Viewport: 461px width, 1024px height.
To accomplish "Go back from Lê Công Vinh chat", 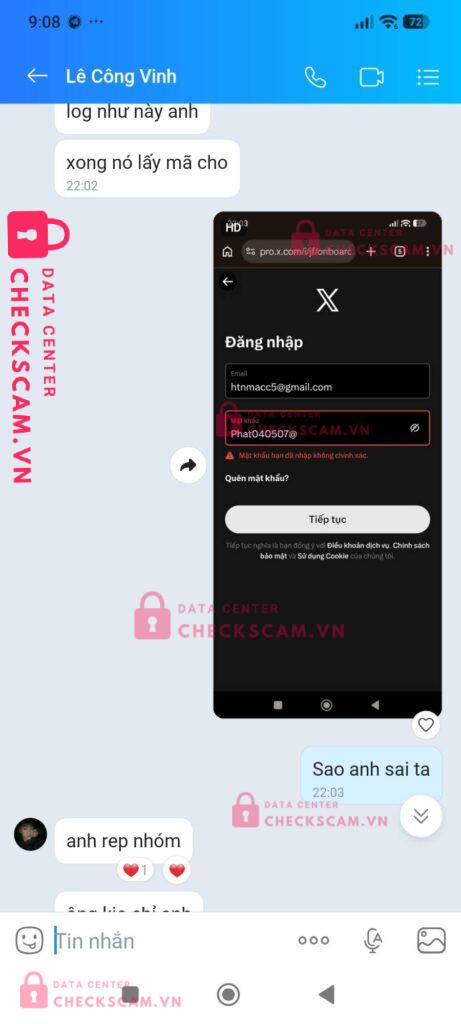I will 37,76.
